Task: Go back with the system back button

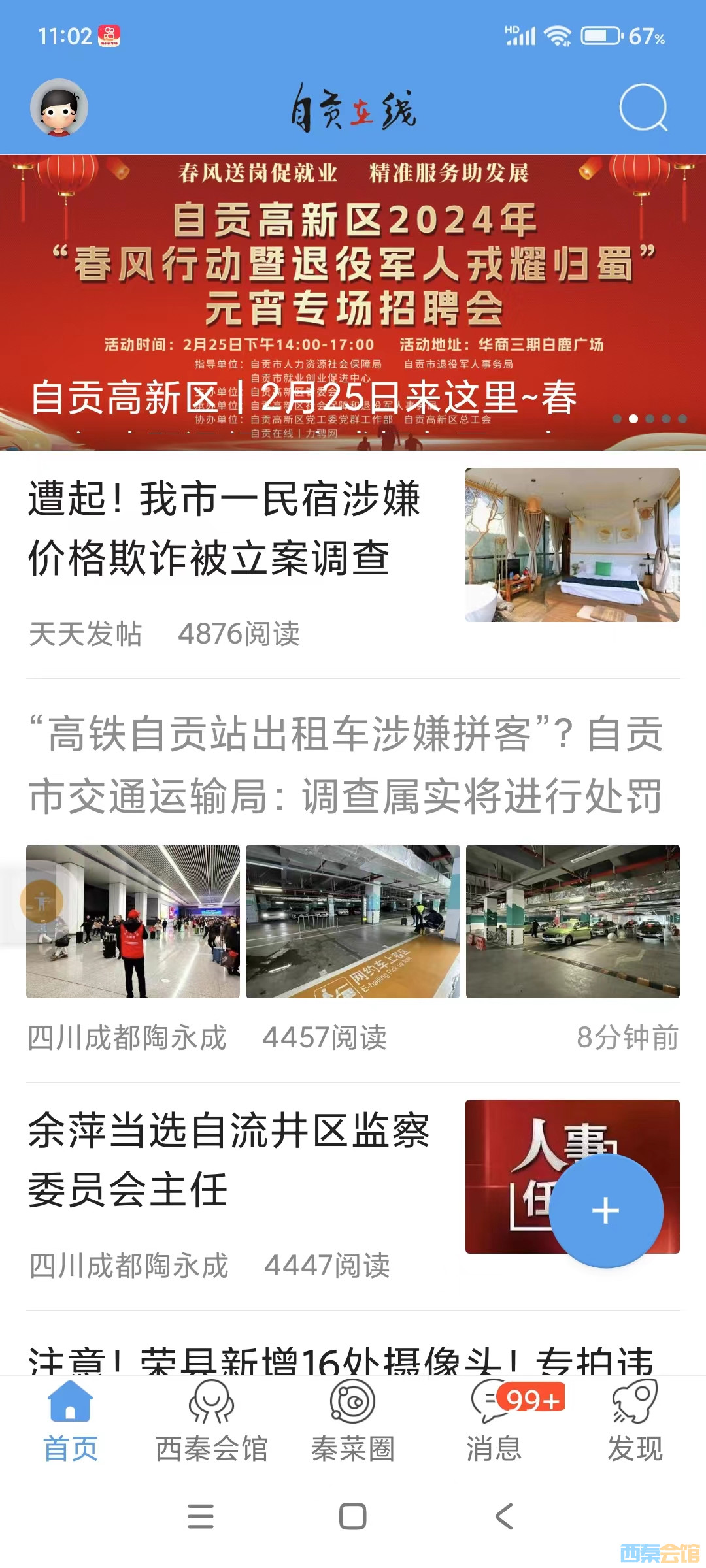Action: (504, 1516)
